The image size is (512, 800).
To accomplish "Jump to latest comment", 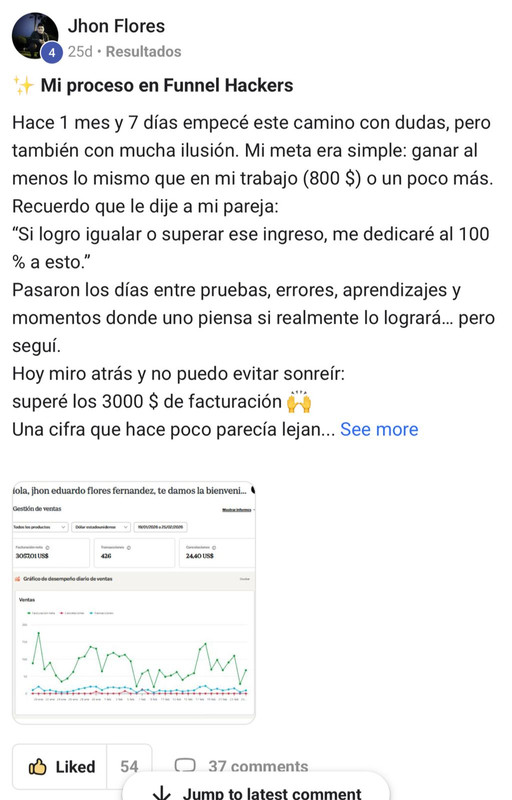I will pyautogui.click(x=257, y=790).
